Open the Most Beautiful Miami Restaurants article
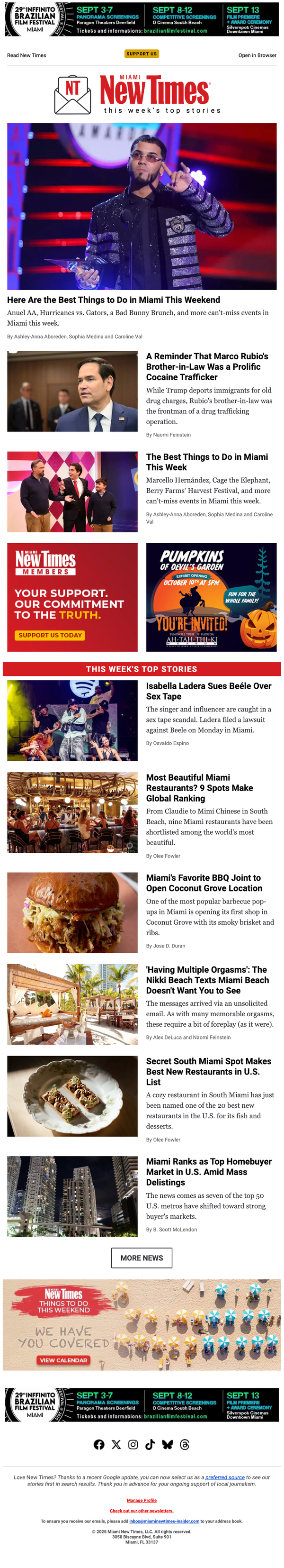 pyautogui.click(x=200, y=788)
